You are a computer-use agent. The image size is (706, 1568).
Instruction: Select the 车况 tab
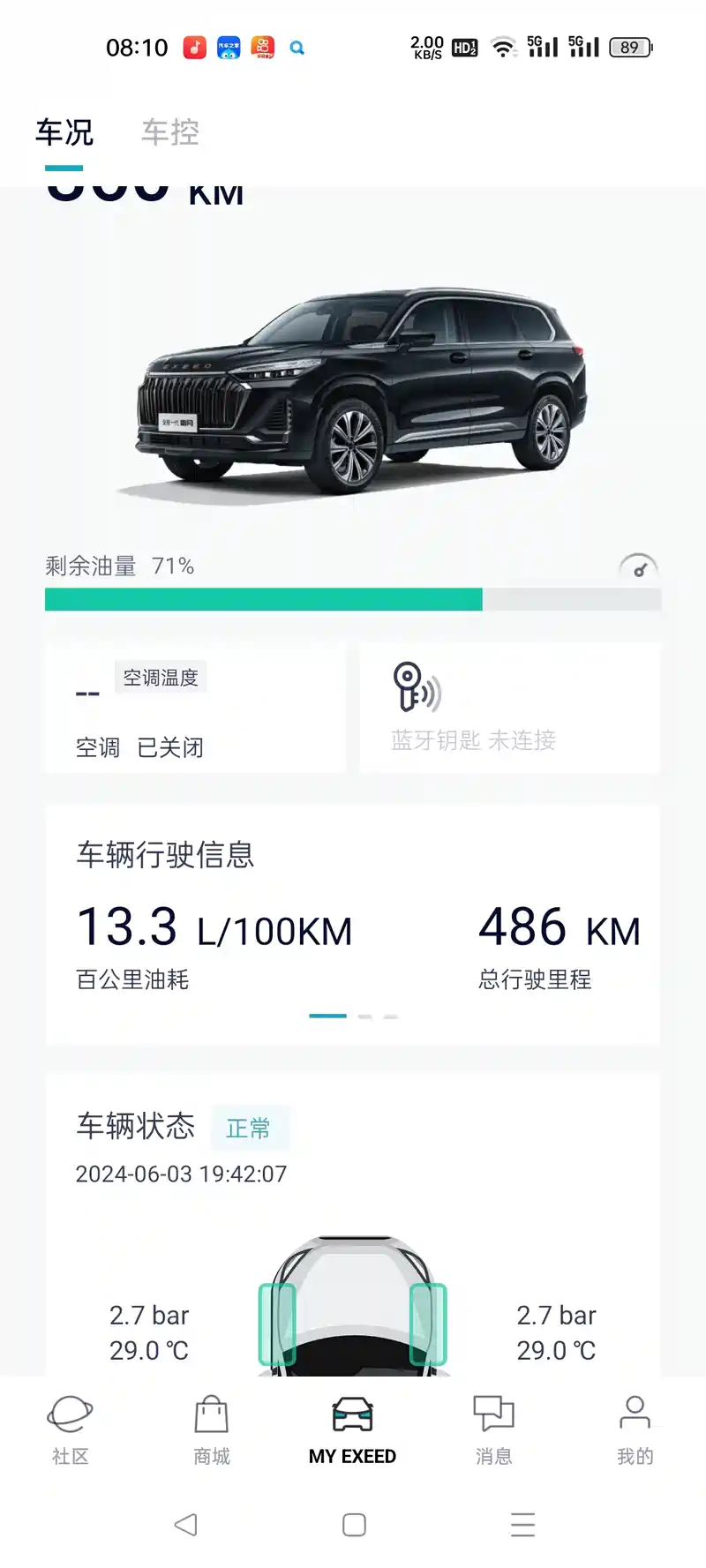click(x=64, y=132)
